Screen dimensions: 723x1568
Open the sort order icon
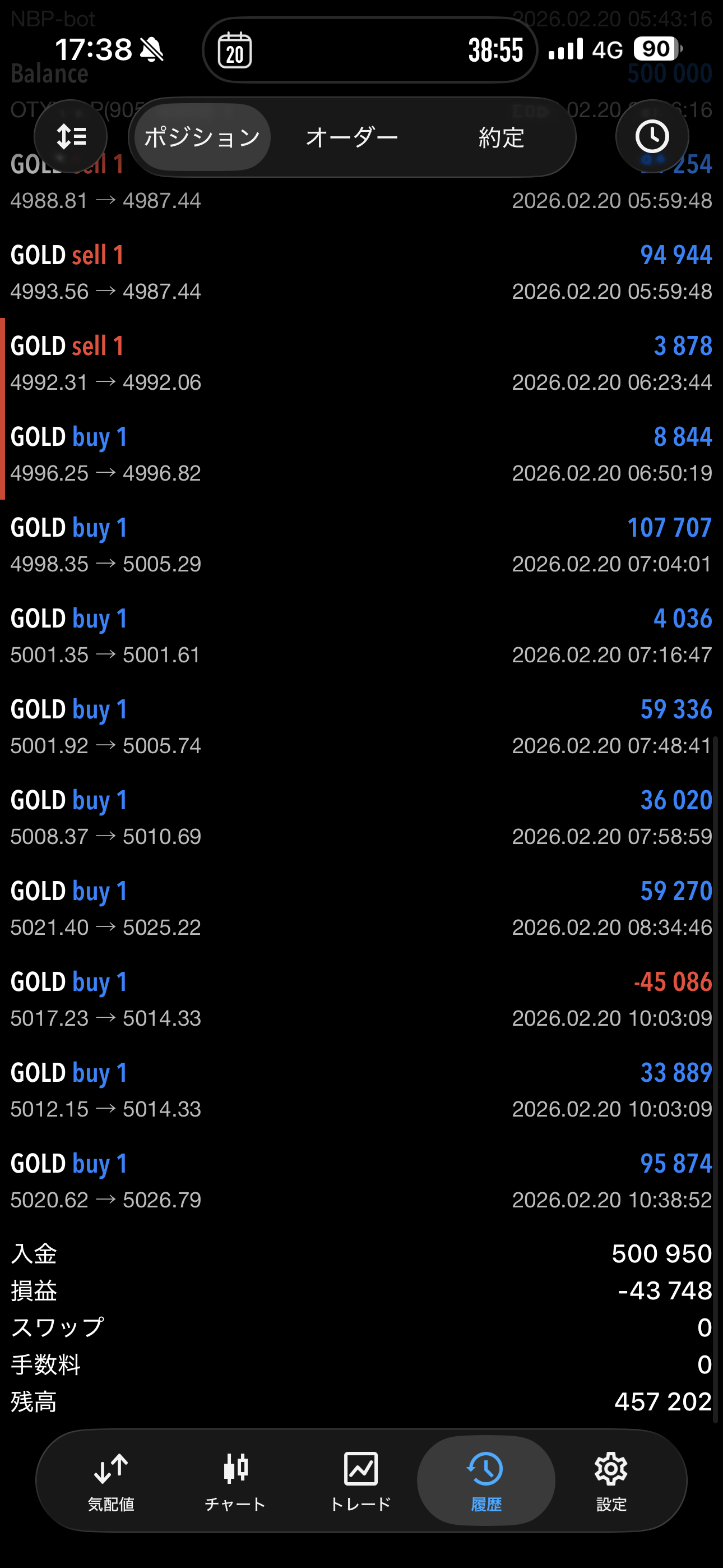(x=71, y=136)
